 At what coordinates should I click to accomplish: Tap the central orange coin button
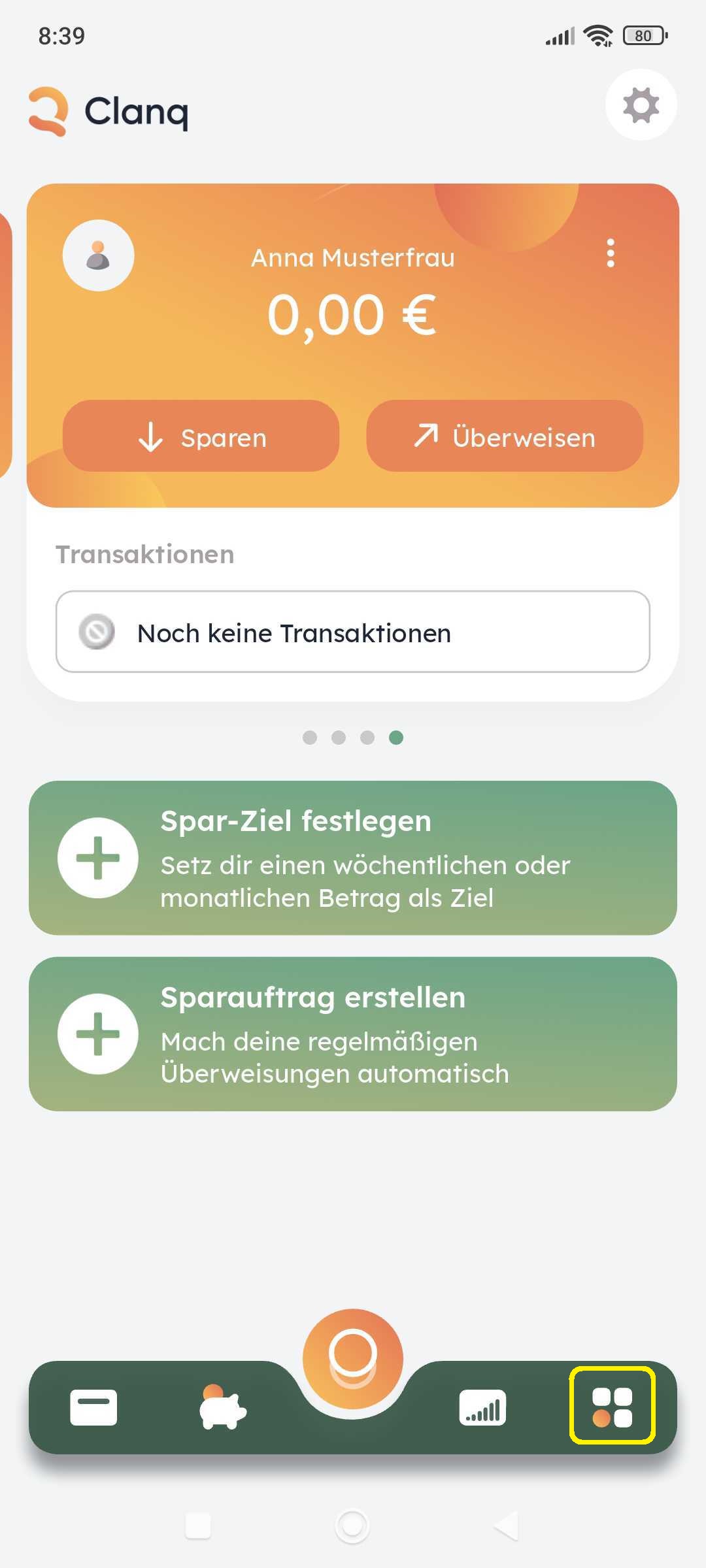point(353,1359)
